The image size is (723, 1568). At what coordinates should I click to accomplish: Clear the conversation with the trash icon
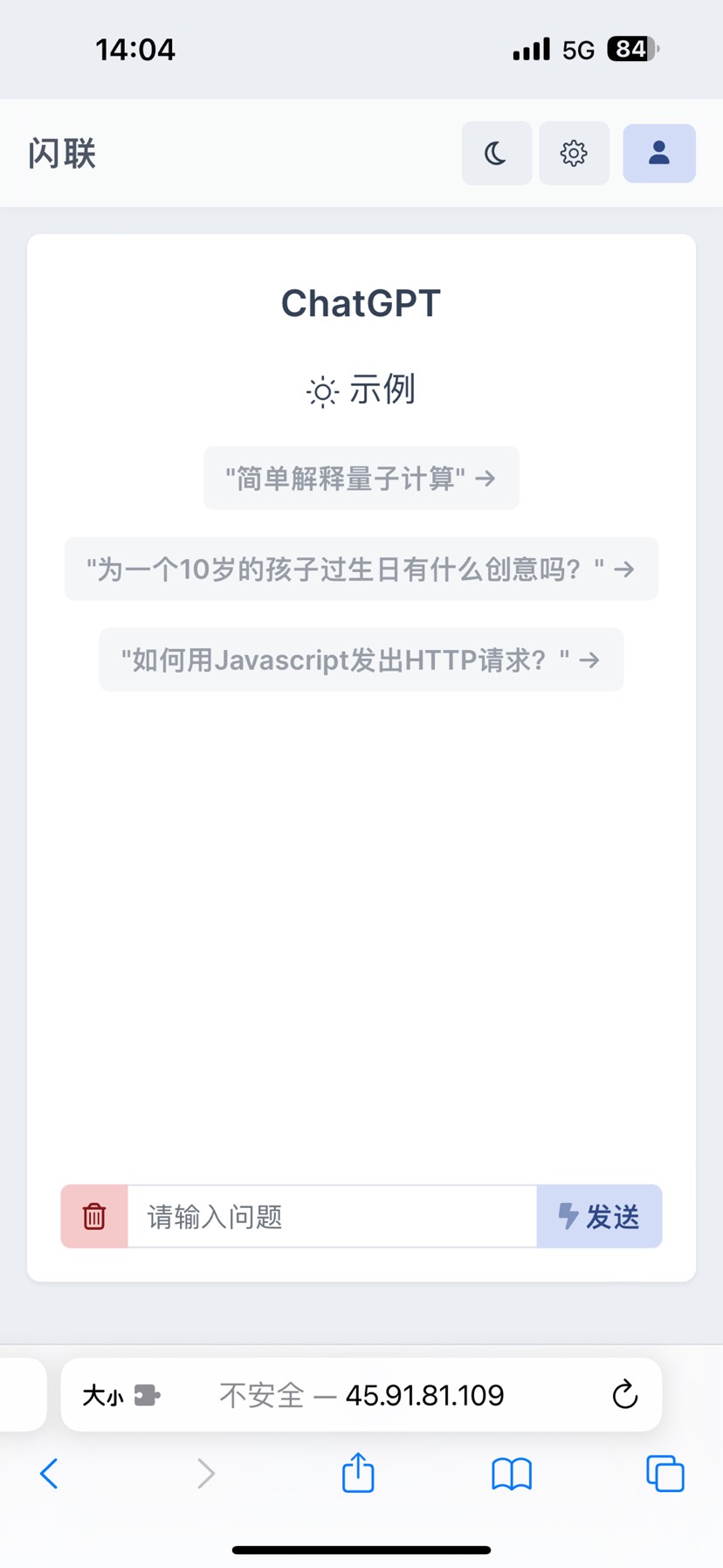coord(94,1216)
